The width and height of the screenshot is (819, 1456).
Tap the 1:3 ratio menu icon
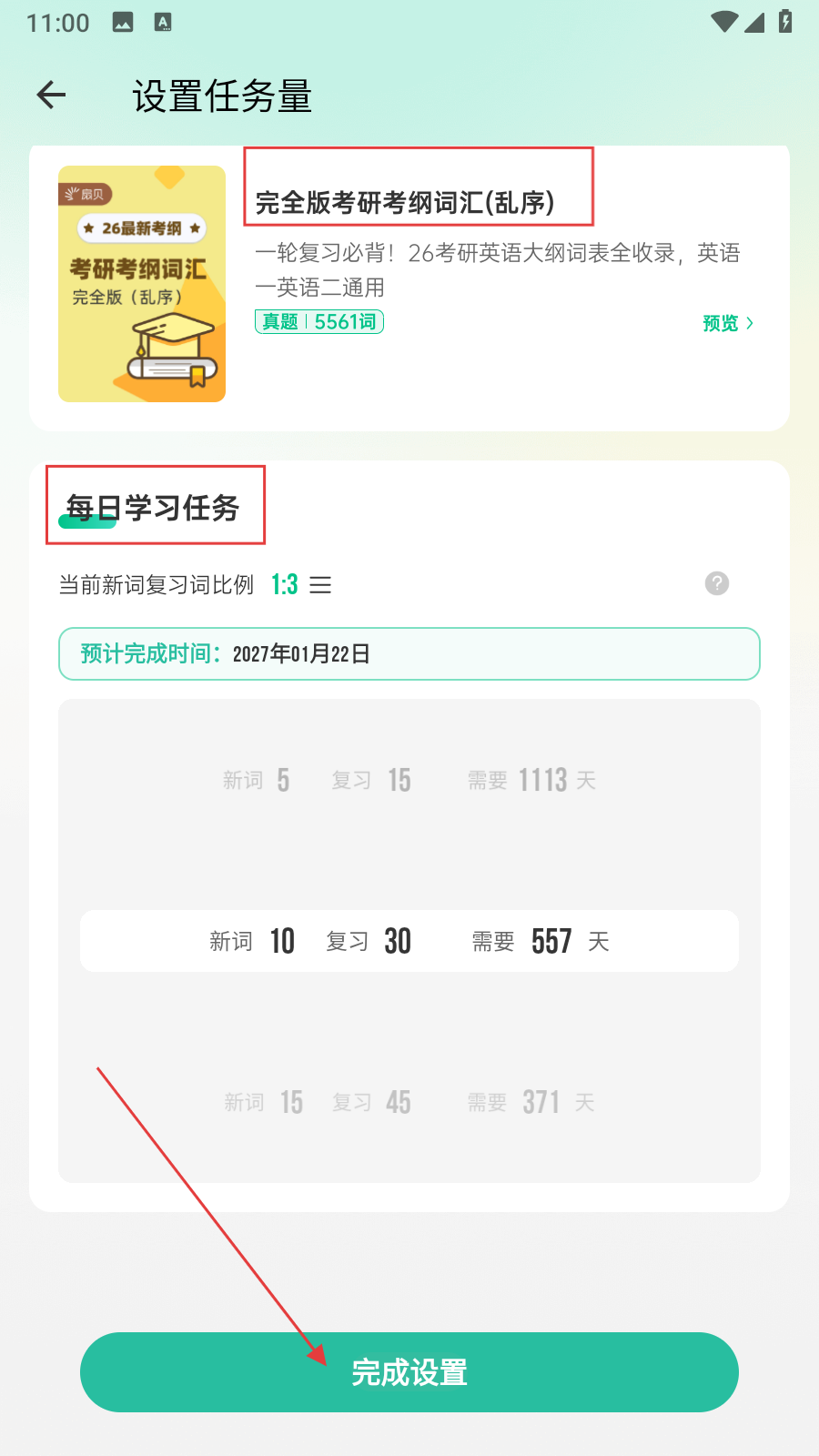(320, 585)
